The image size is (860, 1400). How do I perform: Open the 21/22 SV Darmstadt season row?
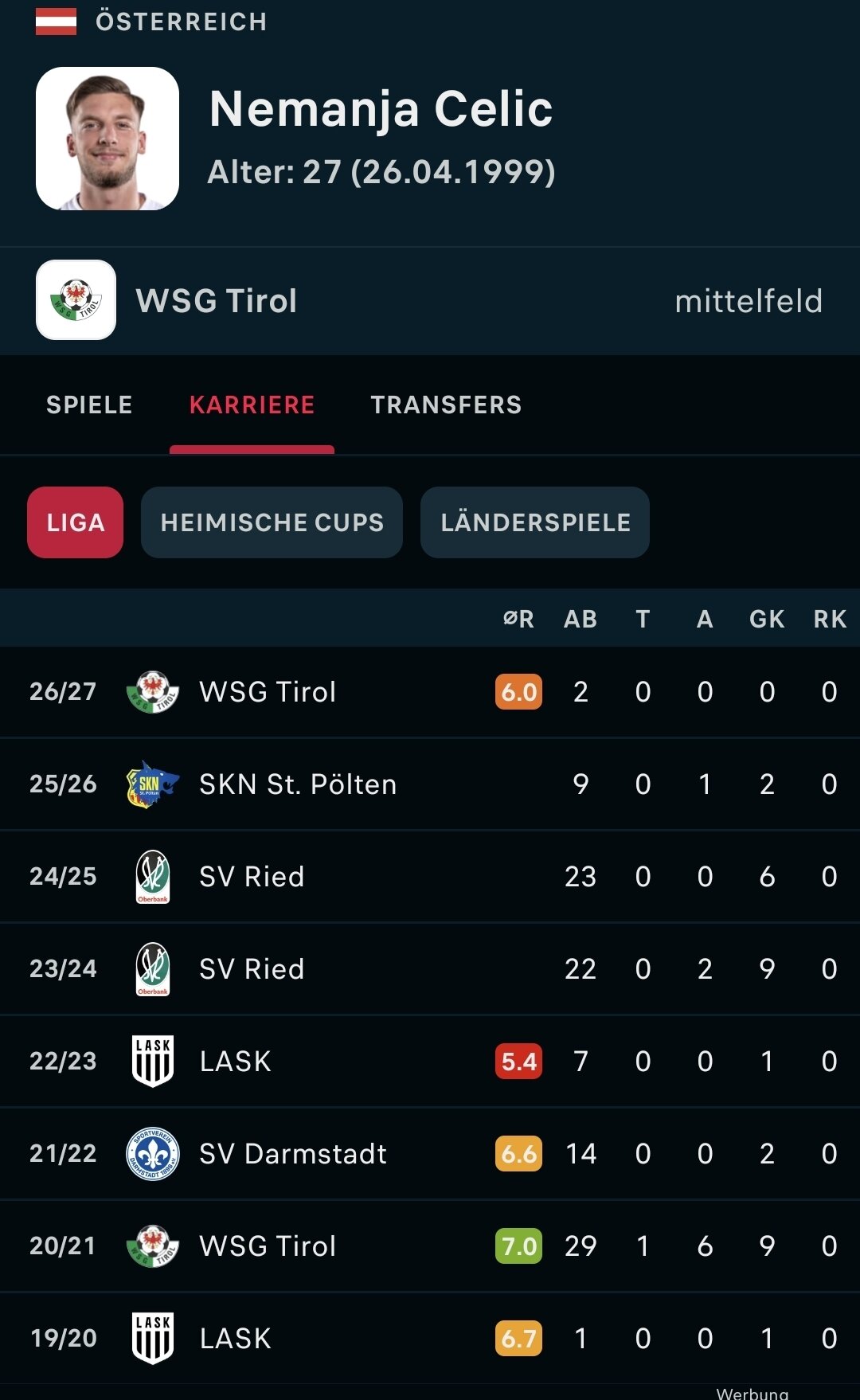[x=430, y=1153]
